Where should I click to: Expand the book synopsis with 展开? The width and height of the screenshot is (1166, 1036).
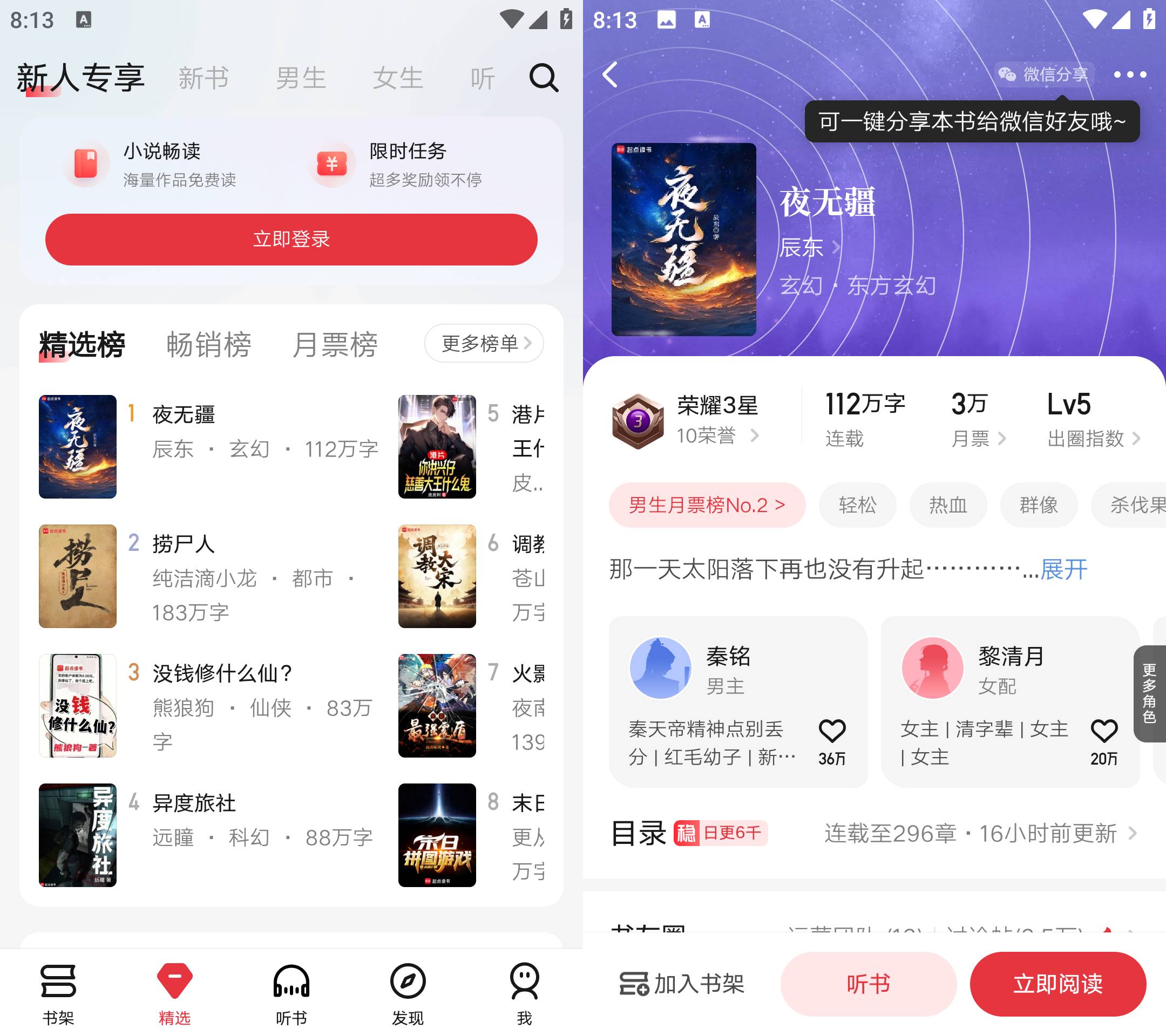(1064, 569)
